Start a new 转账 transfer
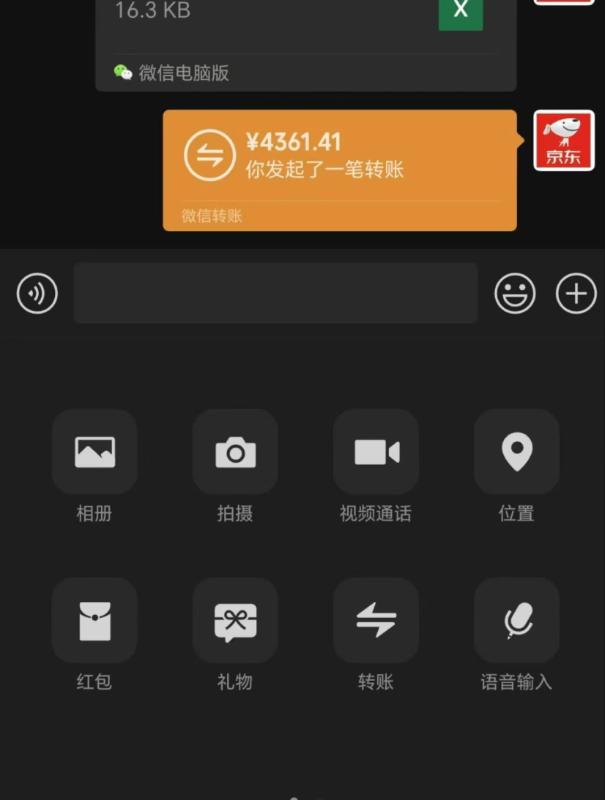Viewport: 605px width, 800px height. pos(376,621)
